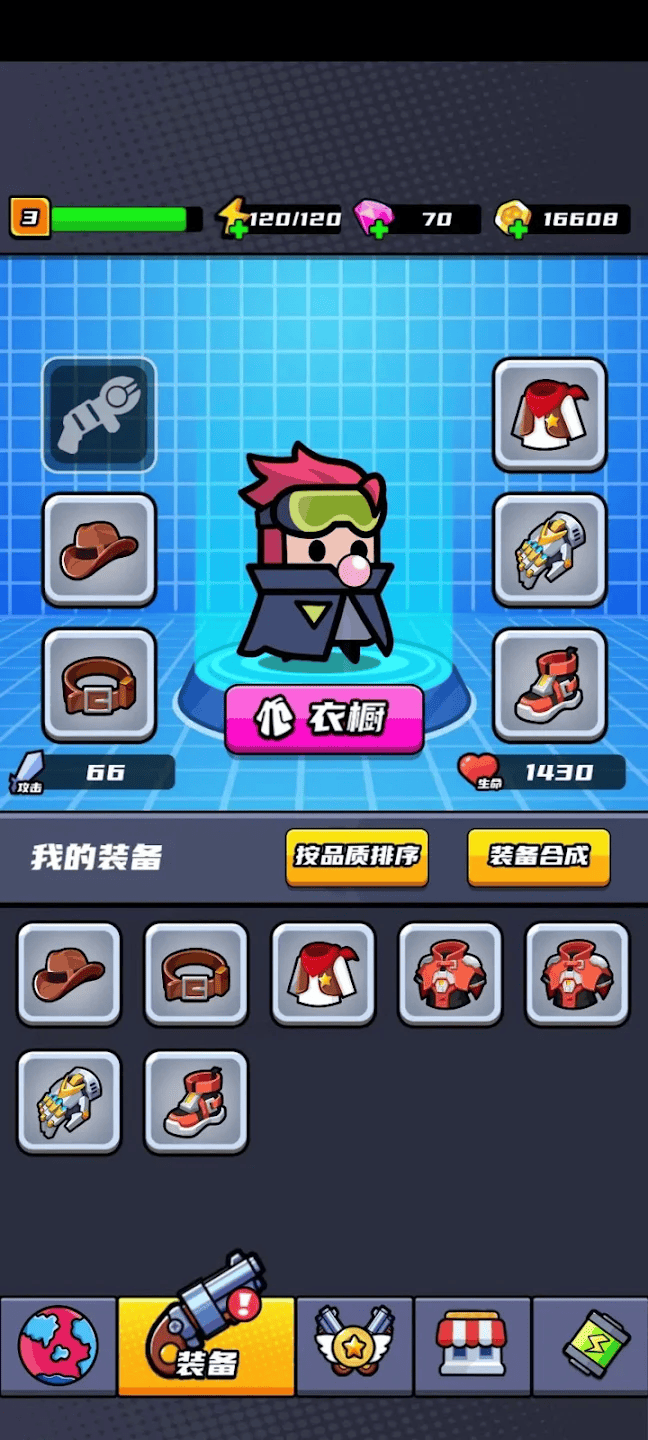Switch to the green battery tab
Viewport: 648px width, 1440px height.
(590, 1346)
